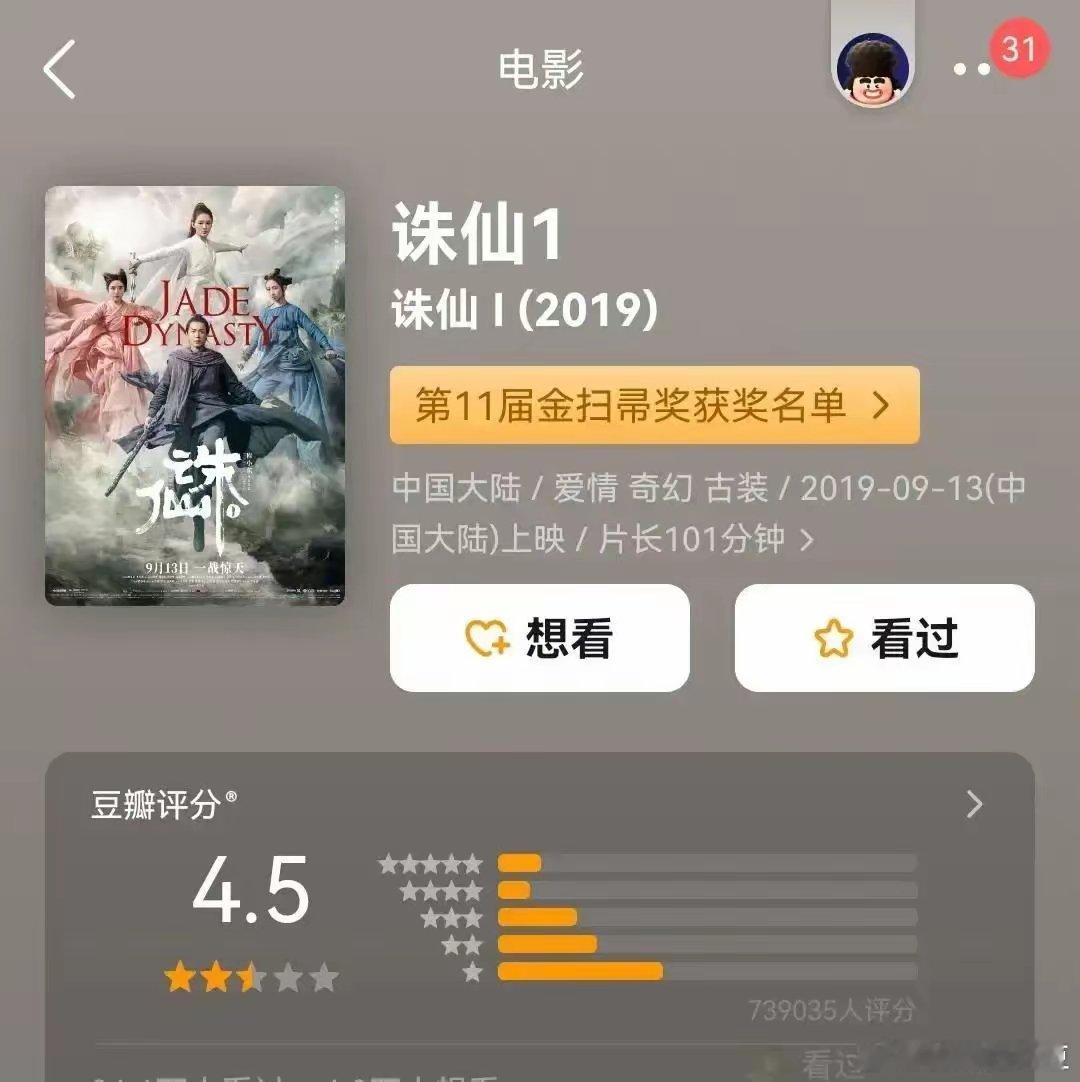Image resolution: width=1080 pixels, height=1082 pixels.
Task: Tap the five-star row in rating distribution
Action: [700, 862]
